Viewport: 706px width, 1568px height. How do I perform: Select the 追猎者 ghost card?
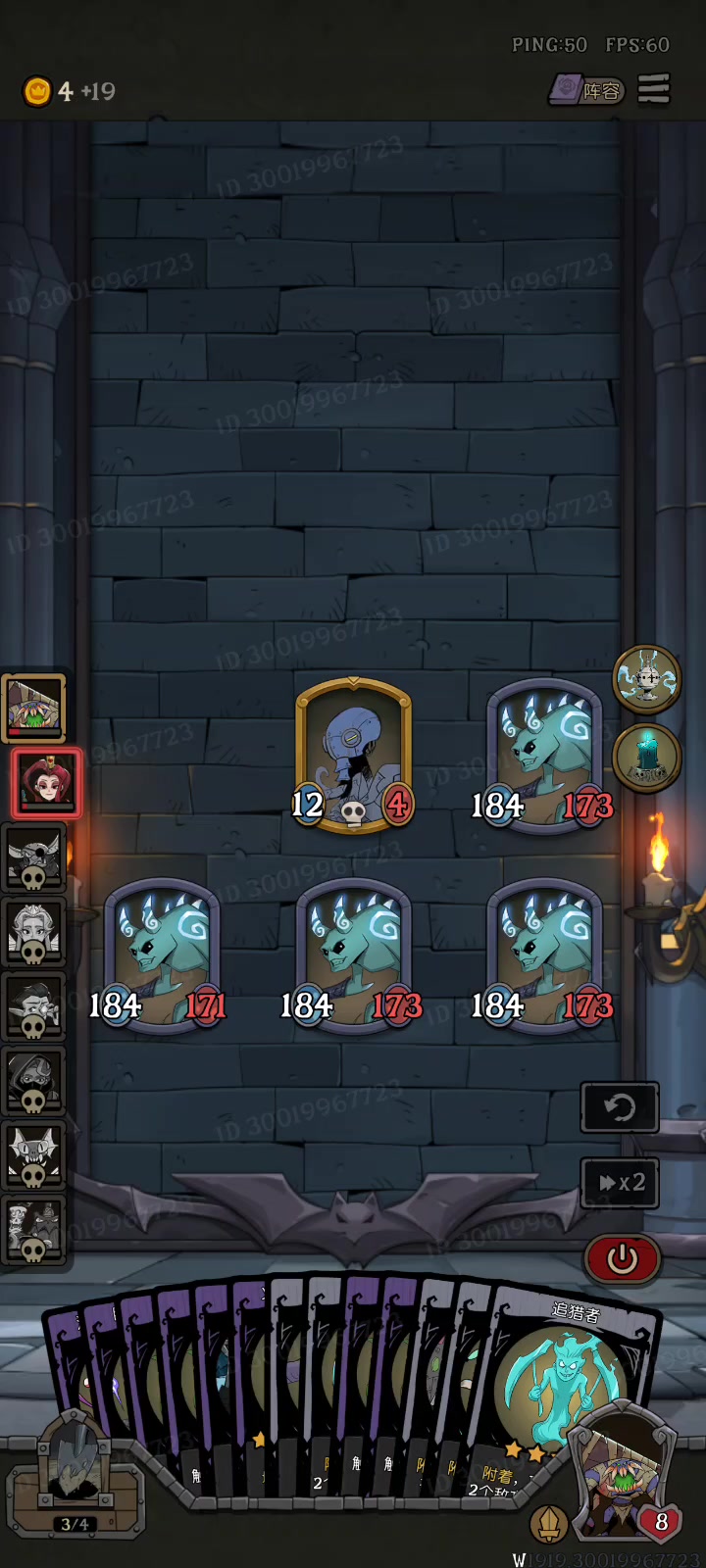[567, 1382]
